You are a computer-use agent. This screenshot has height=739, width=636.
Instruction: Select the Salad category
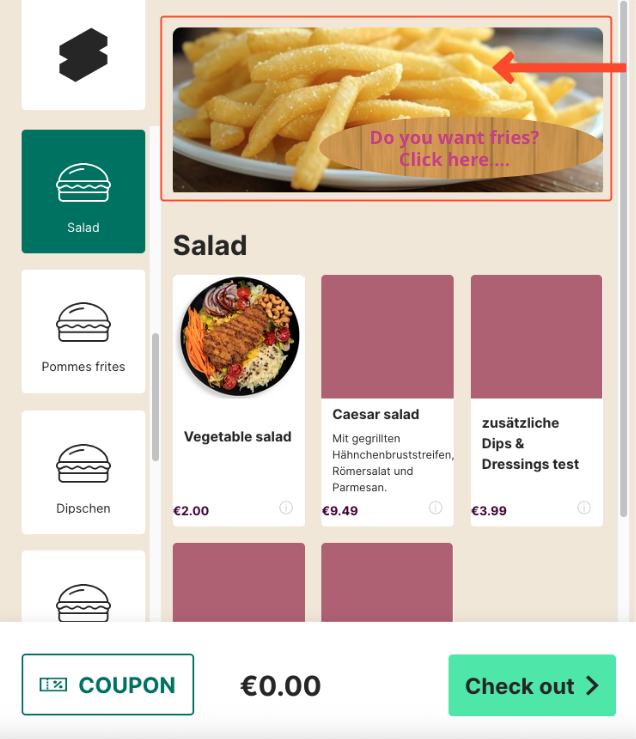(x=83, y=191)
